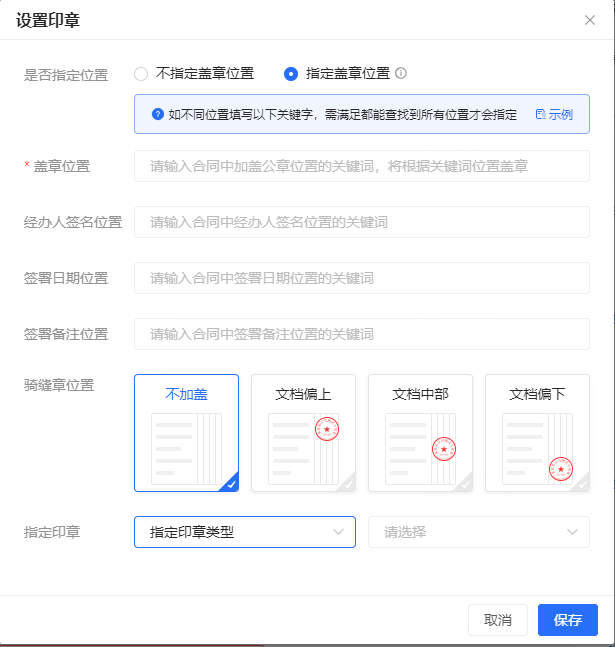This screenshot has height=647, width=615.
Task: Select 指定盖章位置 option
Action: [291, 73]
